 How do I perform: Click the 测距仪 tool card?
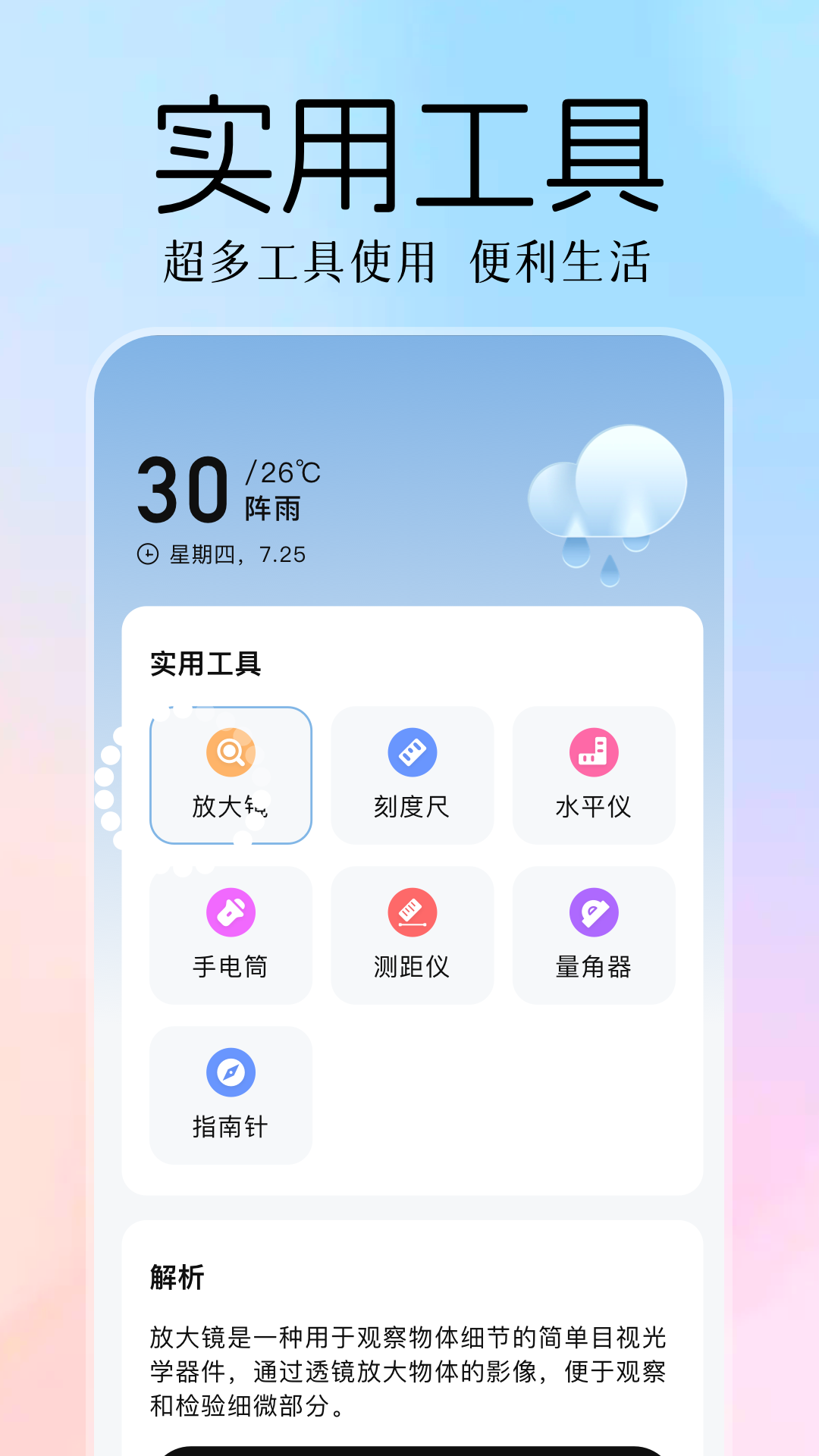pos(412,934)
